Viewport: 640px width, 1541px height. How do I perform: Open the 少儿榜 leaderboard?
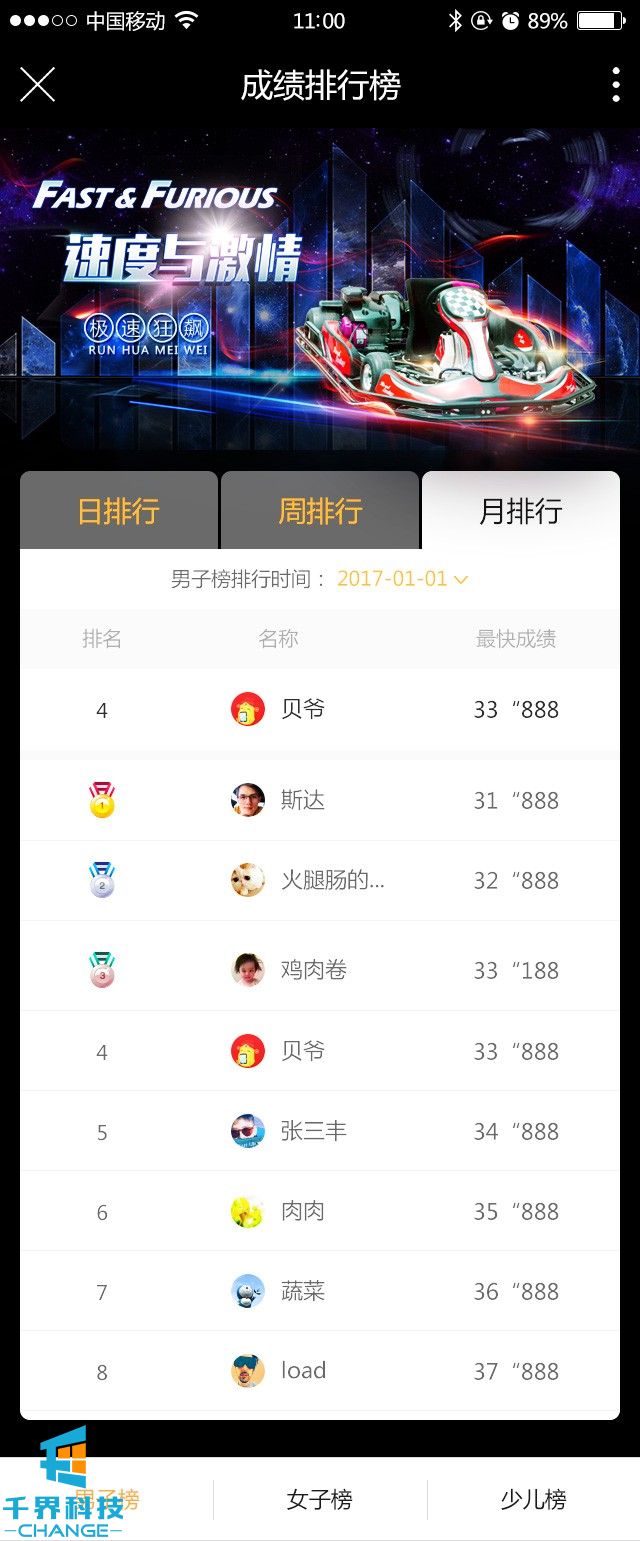(533, 1499)
